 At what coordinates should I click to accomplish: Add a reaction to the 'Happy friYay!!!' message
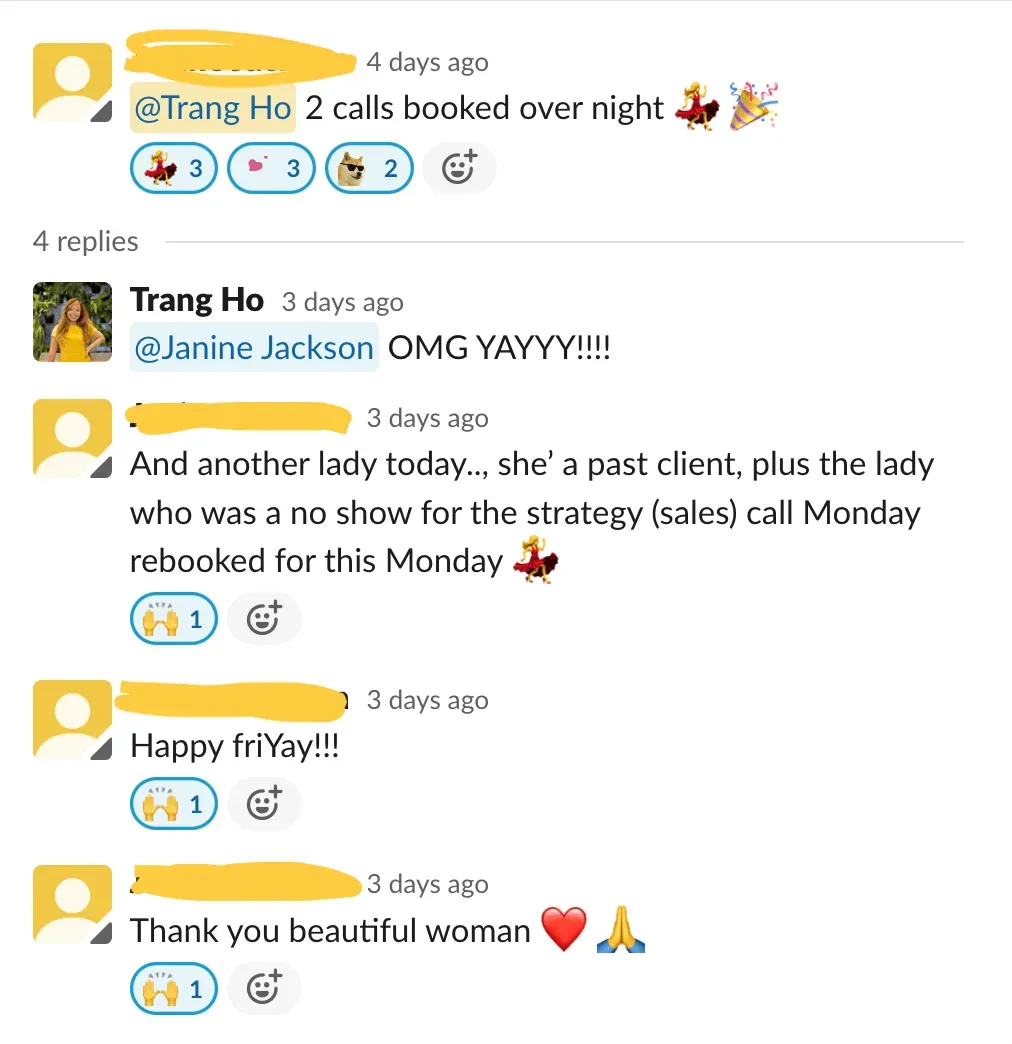[x=264, y=803]
